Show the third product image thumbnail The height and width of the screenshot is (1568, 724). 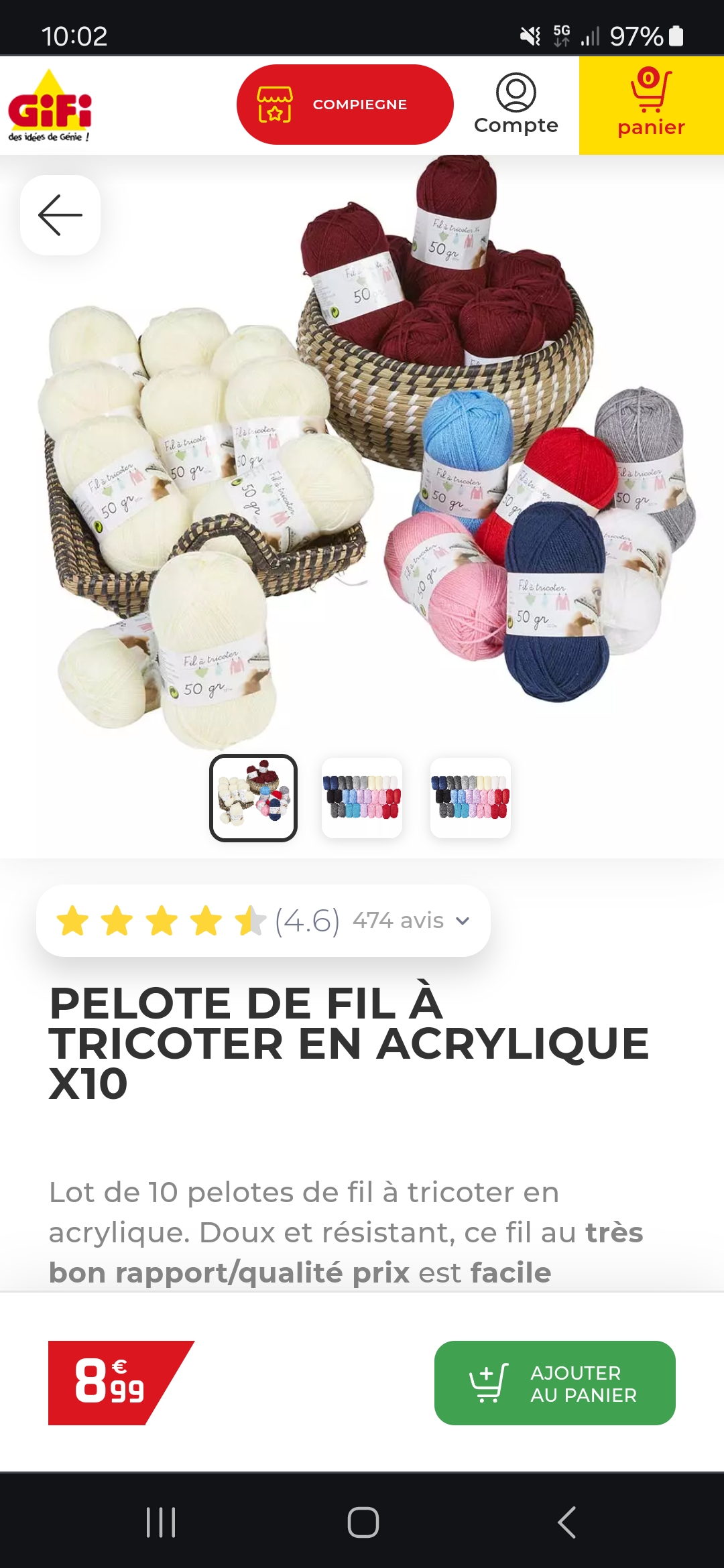(x=471, y=797)
